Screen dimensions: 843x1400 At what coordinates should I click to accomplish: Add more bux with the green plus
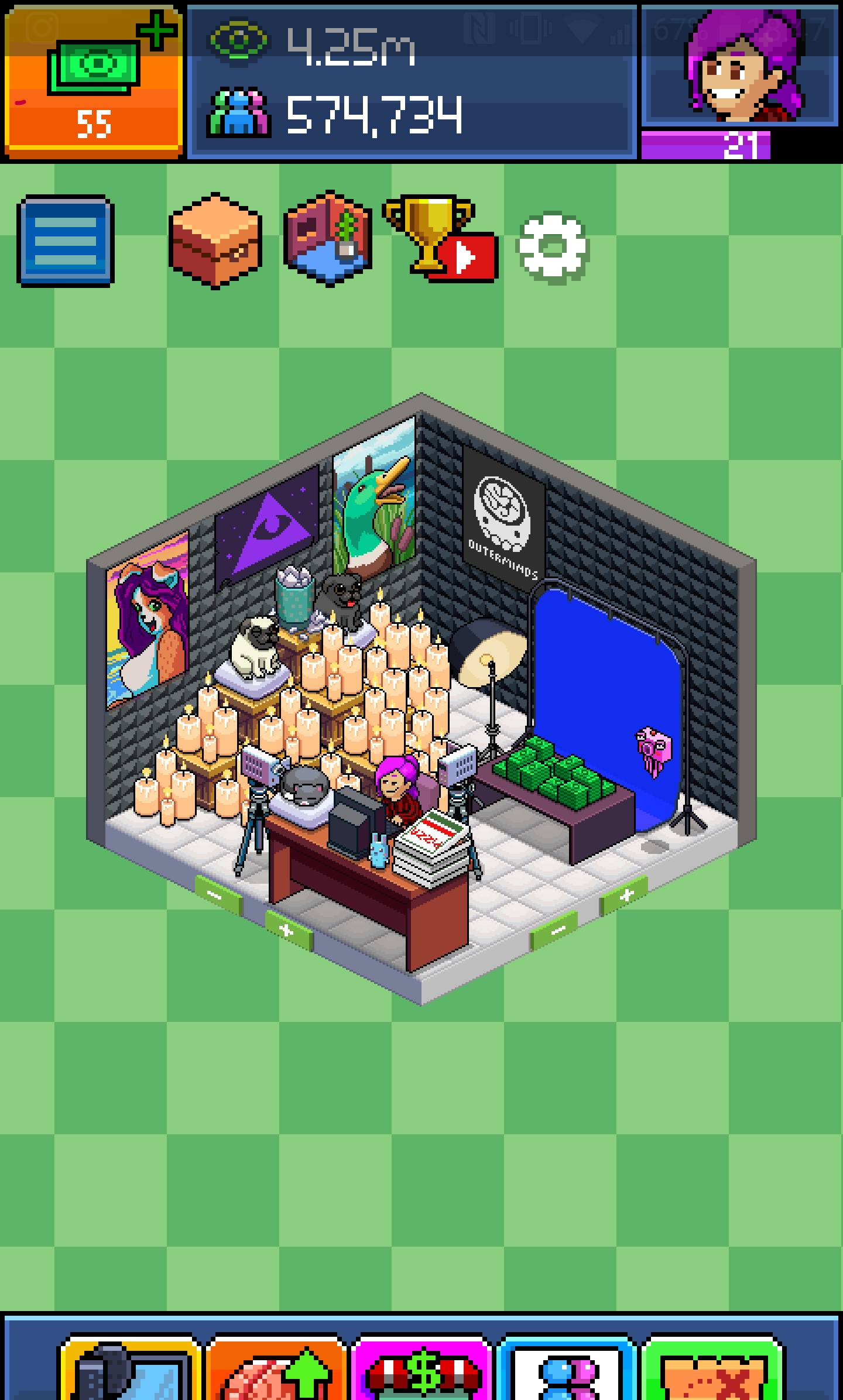click(156, 30)
